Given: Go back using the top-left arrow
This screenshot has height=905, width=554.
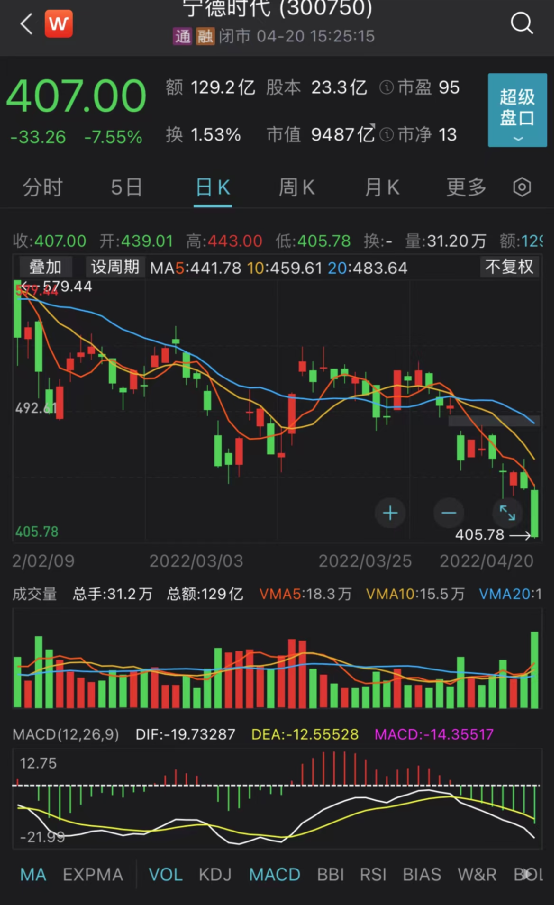Looking at the screenshot, I should point(27,24).
